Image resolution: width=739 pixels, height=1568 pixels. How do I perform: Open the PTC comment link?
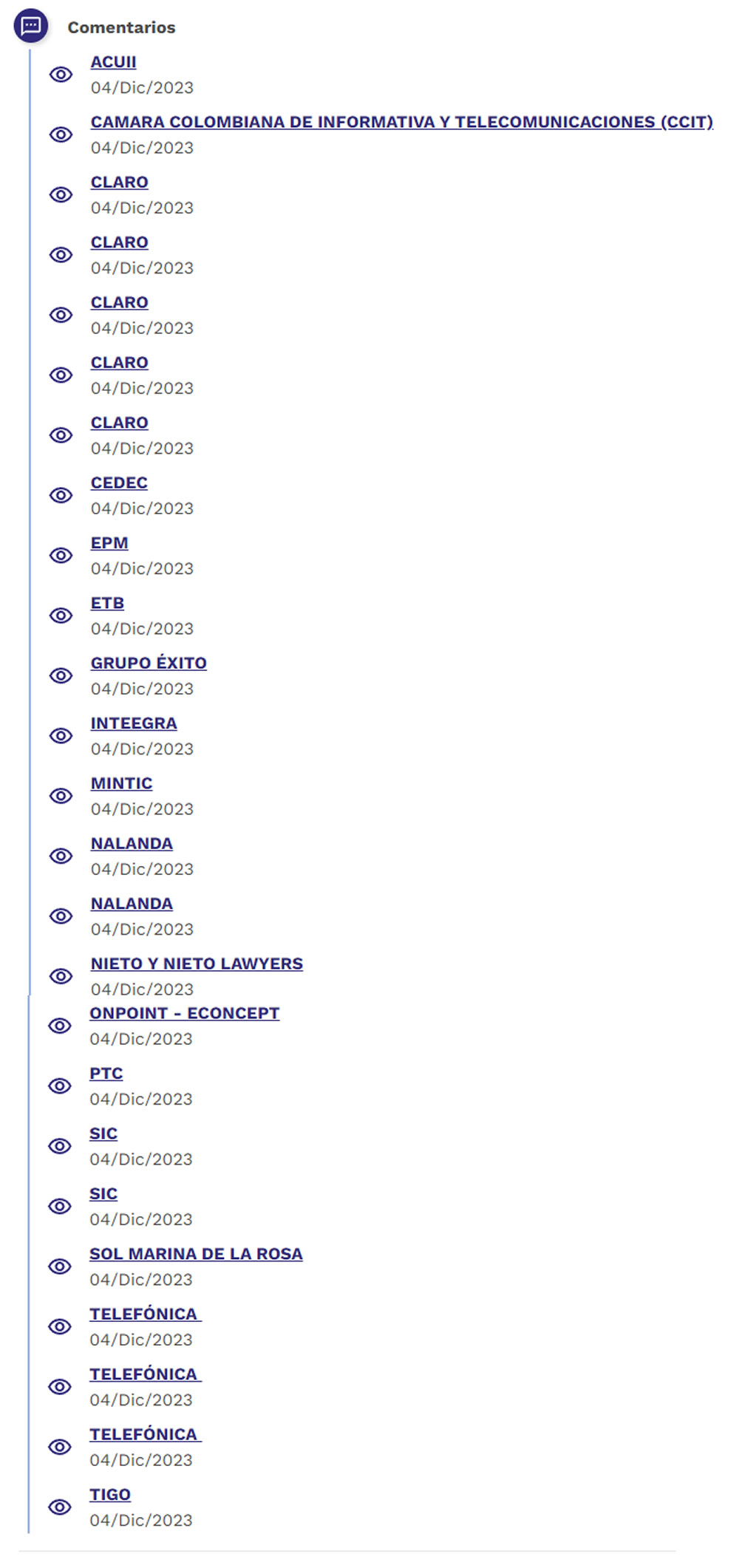[x=106, y=1073]
